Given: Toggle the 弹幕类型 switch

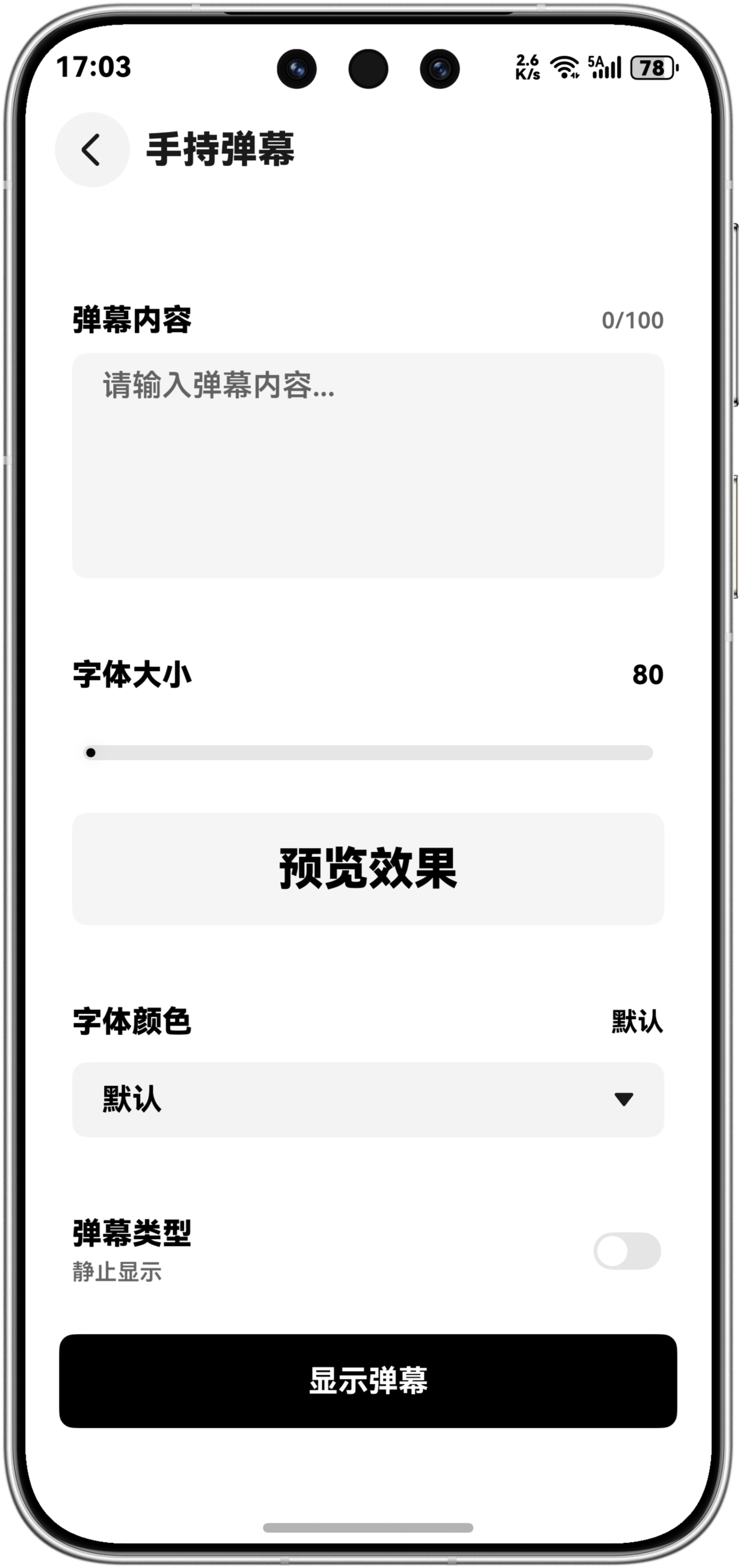Looking at the screenshot, I should click(x=627, y=1252).
